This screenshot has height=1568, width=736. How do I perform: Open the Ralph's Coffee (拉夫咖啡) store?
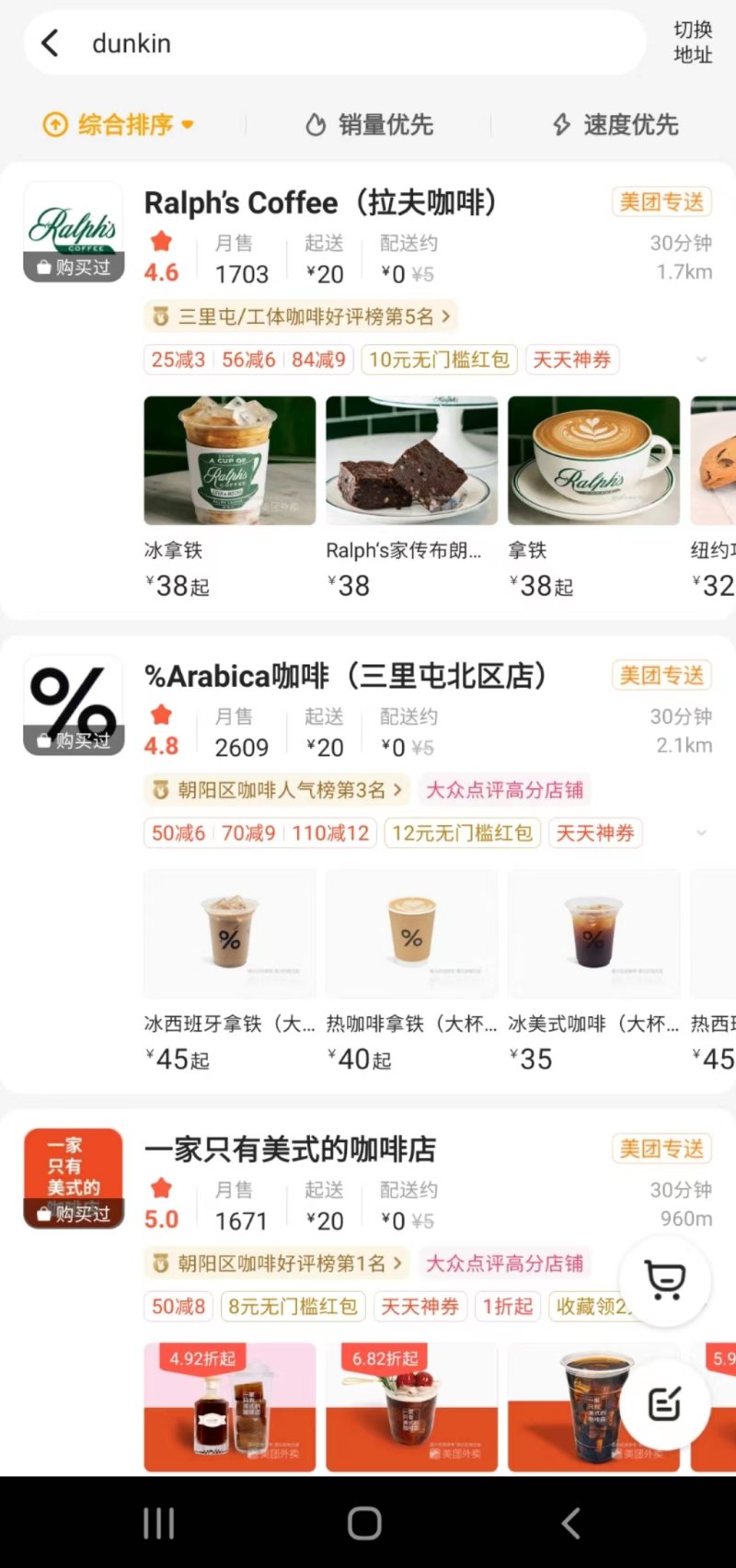tap(320, 202)
